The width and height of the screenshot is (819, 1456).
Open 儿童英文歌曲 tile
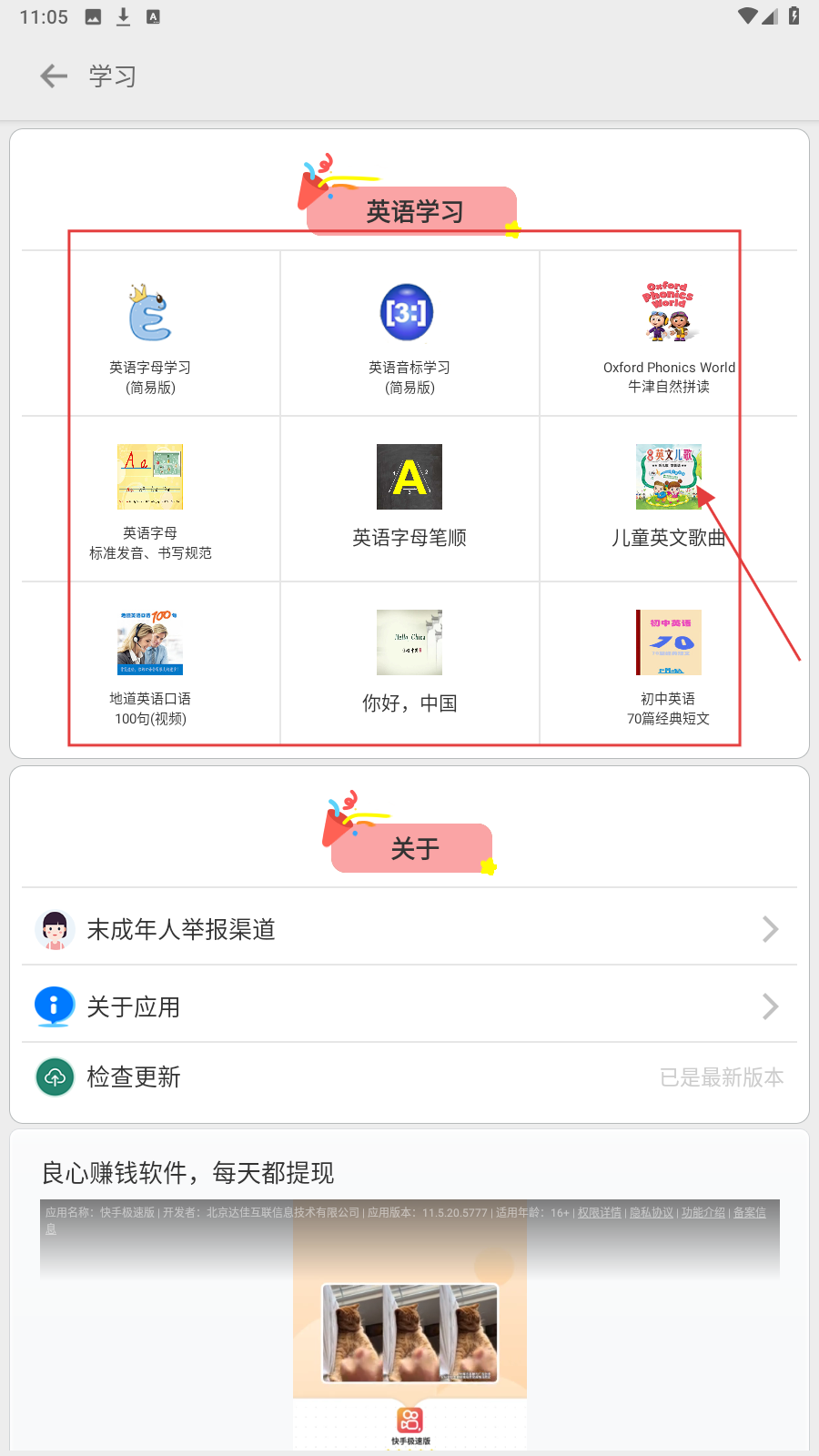pos(668,500)
